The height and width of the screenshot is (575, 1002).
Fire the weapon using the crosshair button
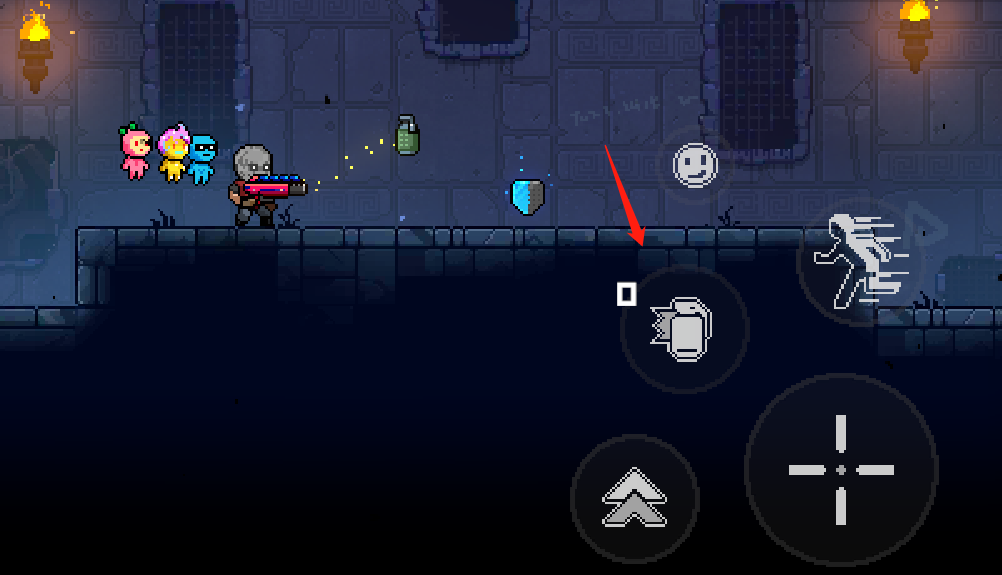pyautogui.click(x=840, y=469)
